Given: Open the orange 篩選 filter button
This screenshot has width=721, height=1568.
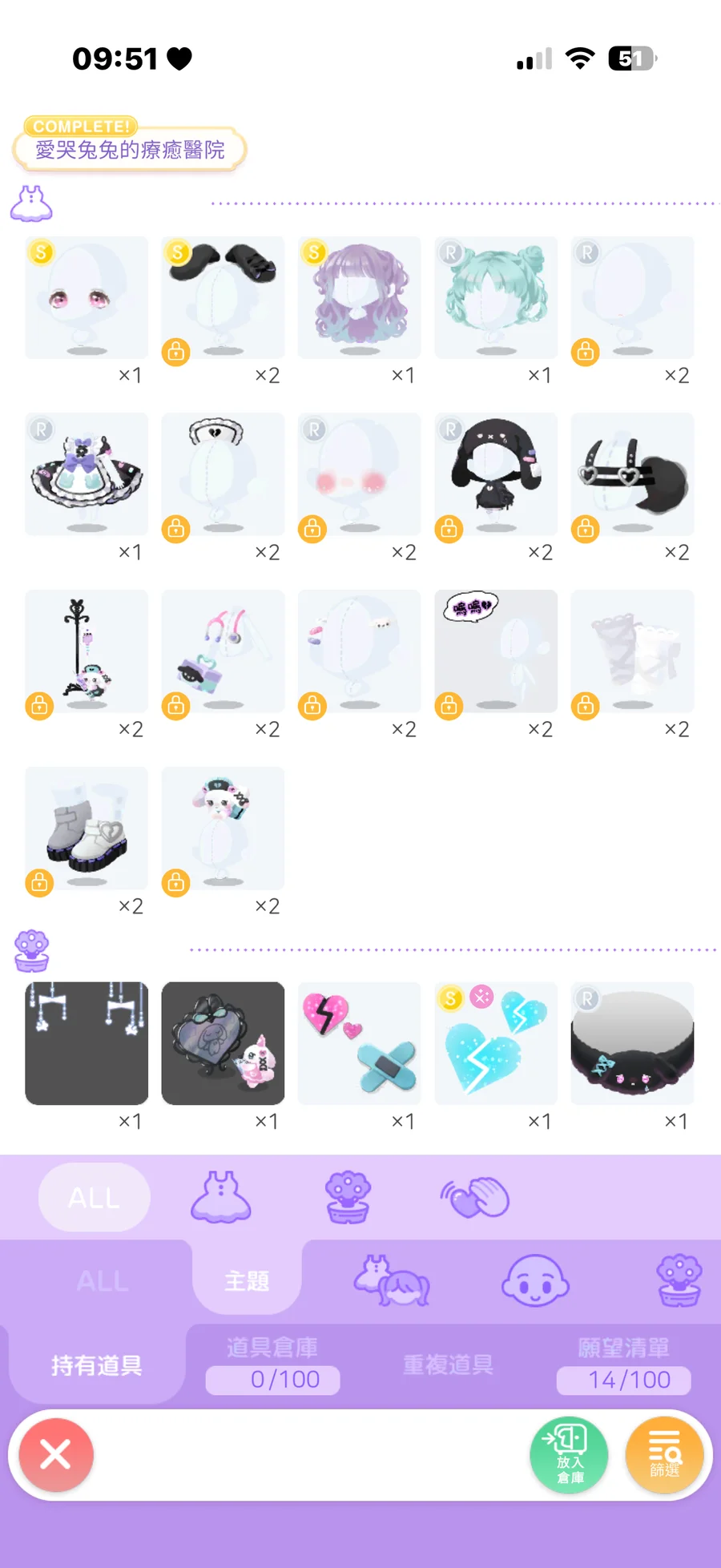Looking at the screenshot, I should (x=664, y=1454).
